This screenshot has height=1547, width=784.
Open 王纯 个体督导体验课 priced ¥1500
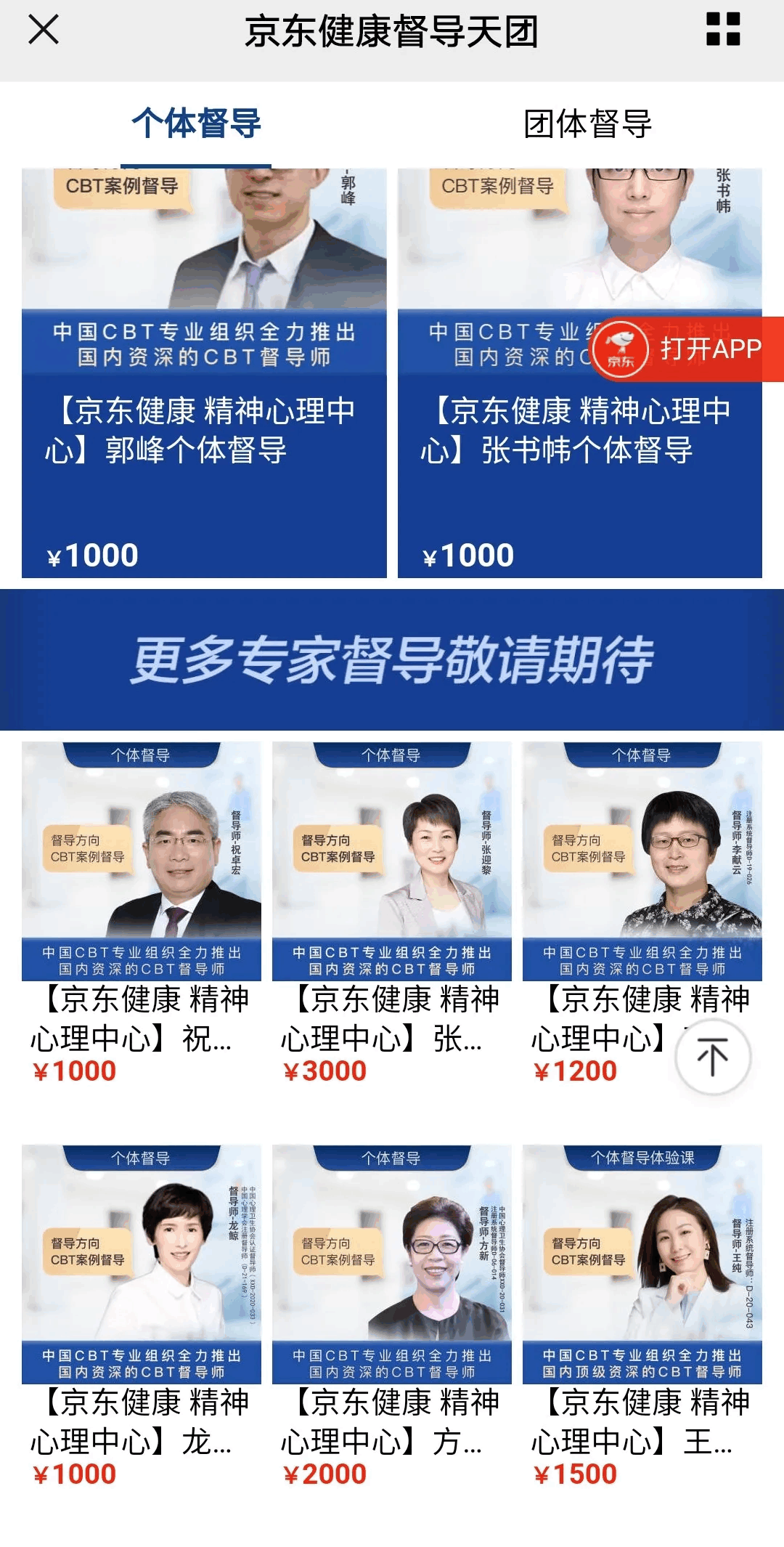(x=642, y=1315)
